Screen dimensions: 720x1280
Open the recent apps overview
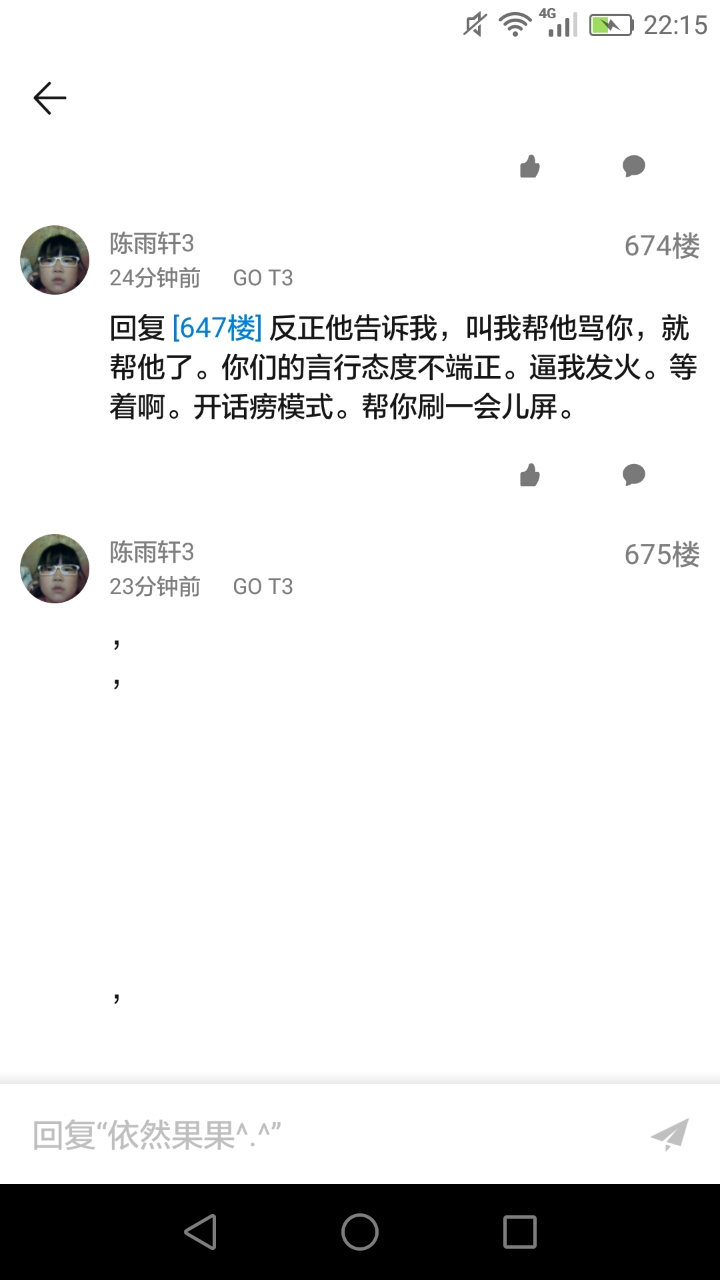point(519,1232)
